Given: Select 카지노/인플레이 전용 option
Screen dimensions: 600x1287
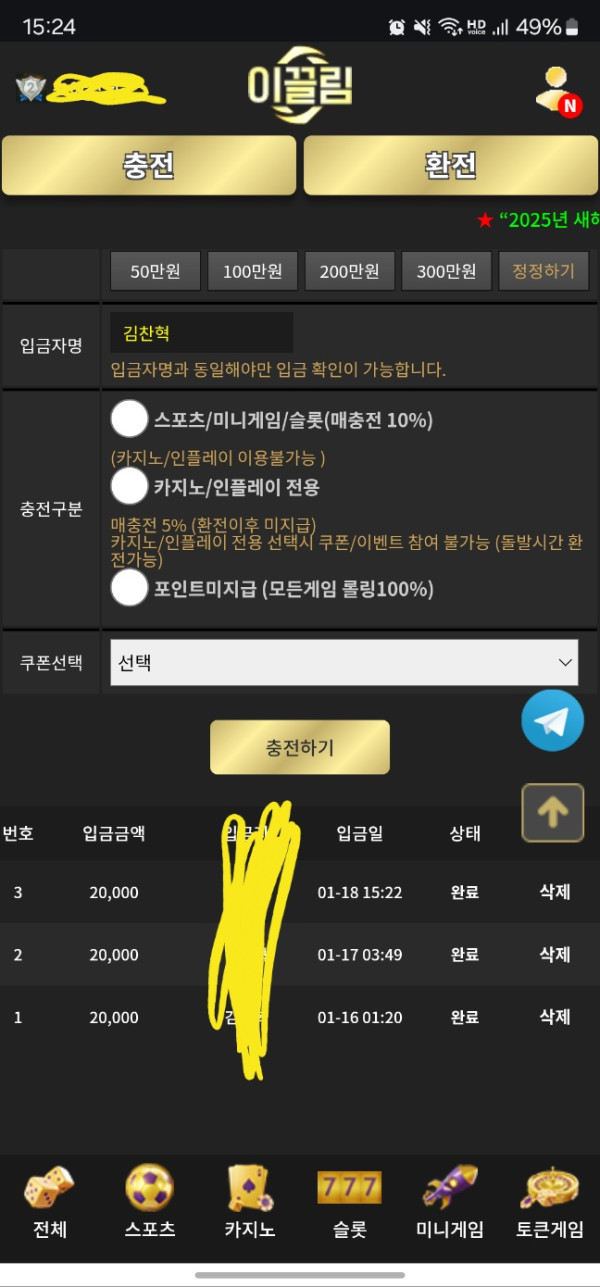Looking at the screenshot, I should pyautogui.click(x=130, y=487).
